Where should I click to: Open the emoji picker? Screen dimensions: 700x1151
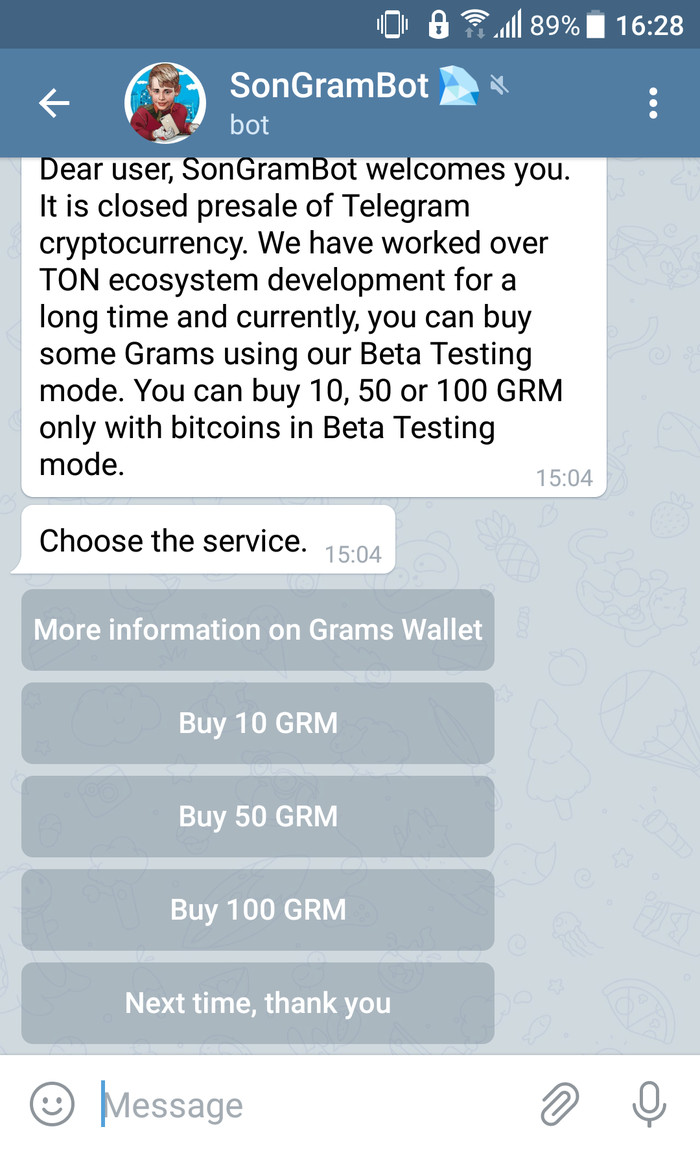point(52,1104)
